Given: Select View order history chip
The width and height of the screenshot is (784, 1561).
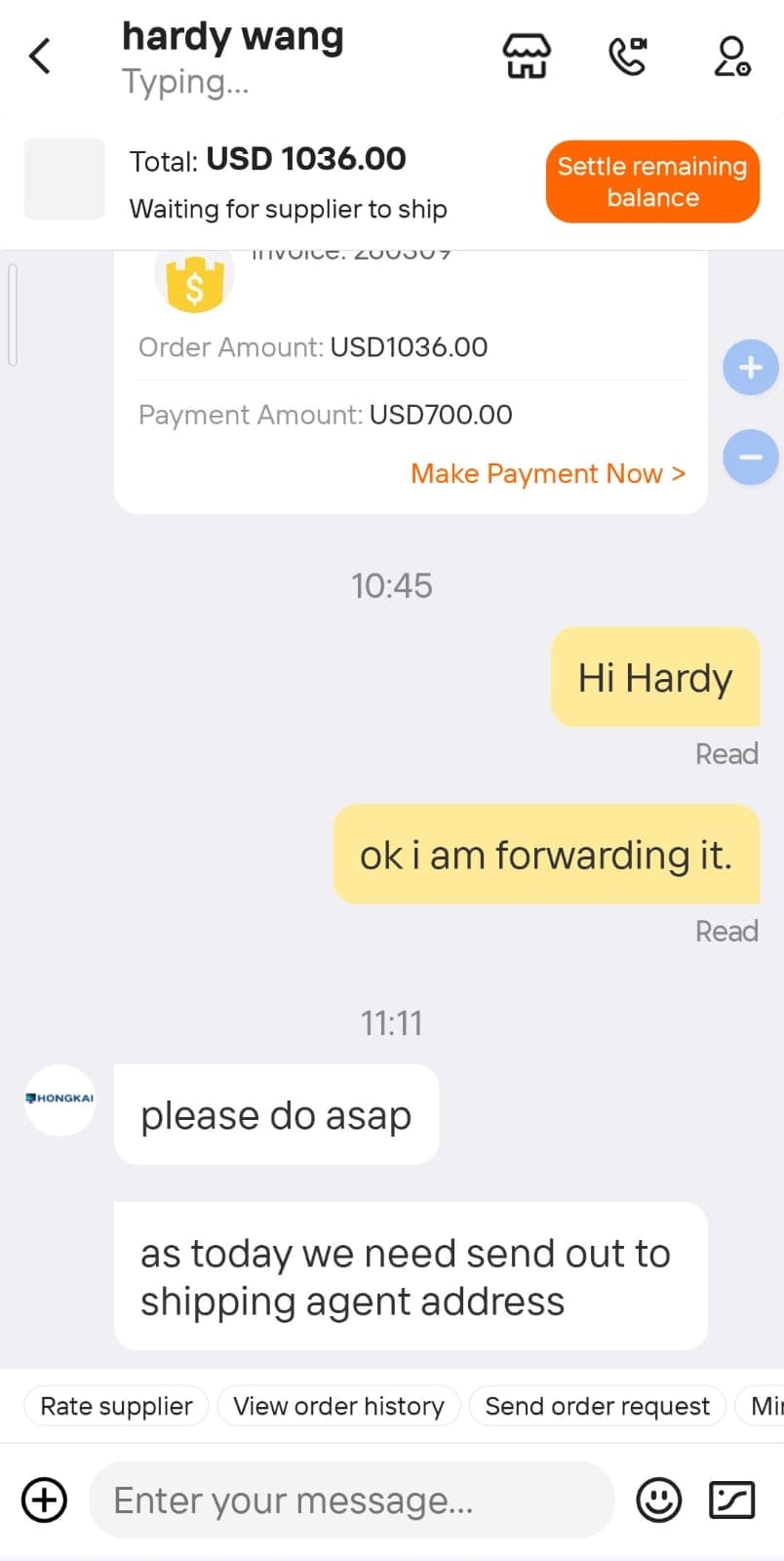Looking at the screenshot, I should (338, 1406).
